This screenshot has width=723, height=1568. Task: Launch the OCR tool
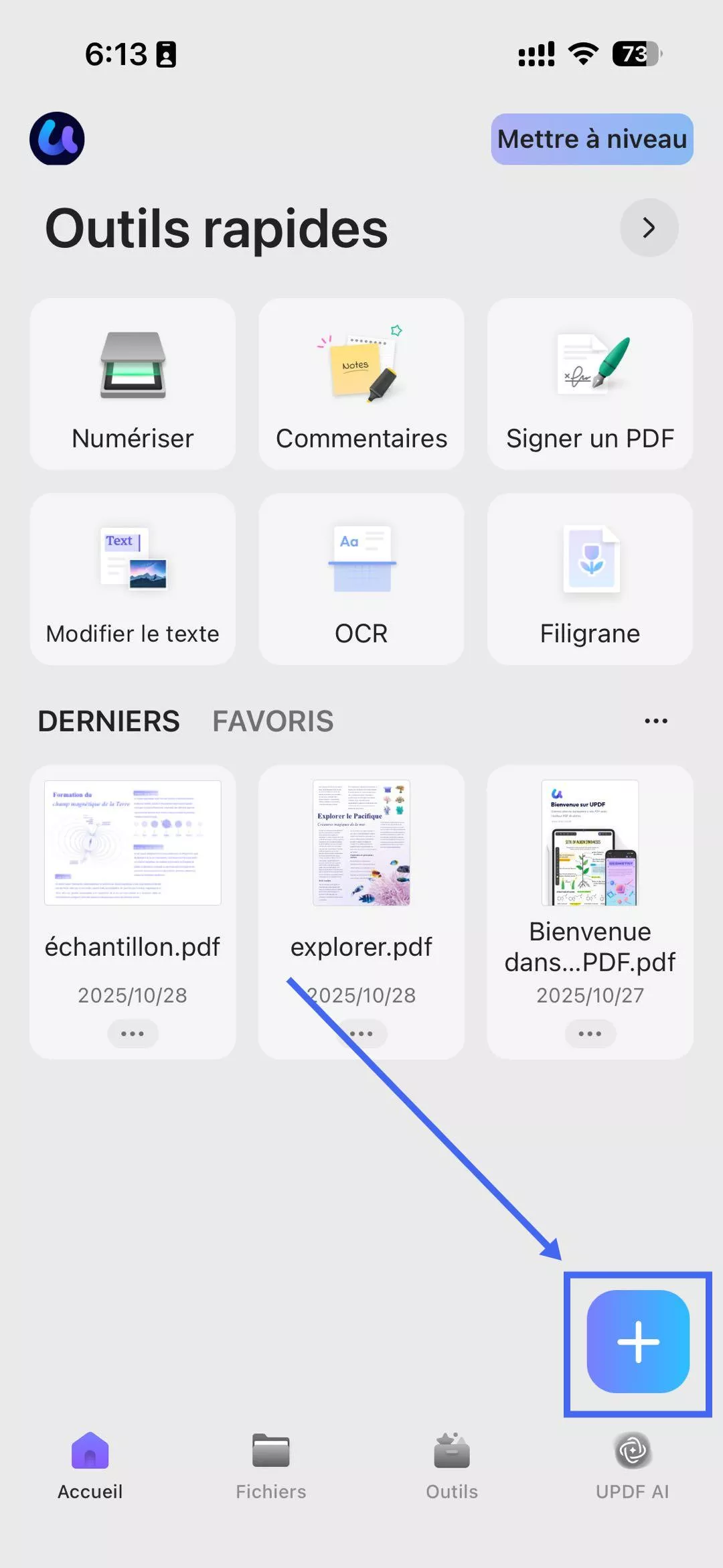[x=361, y=578]
